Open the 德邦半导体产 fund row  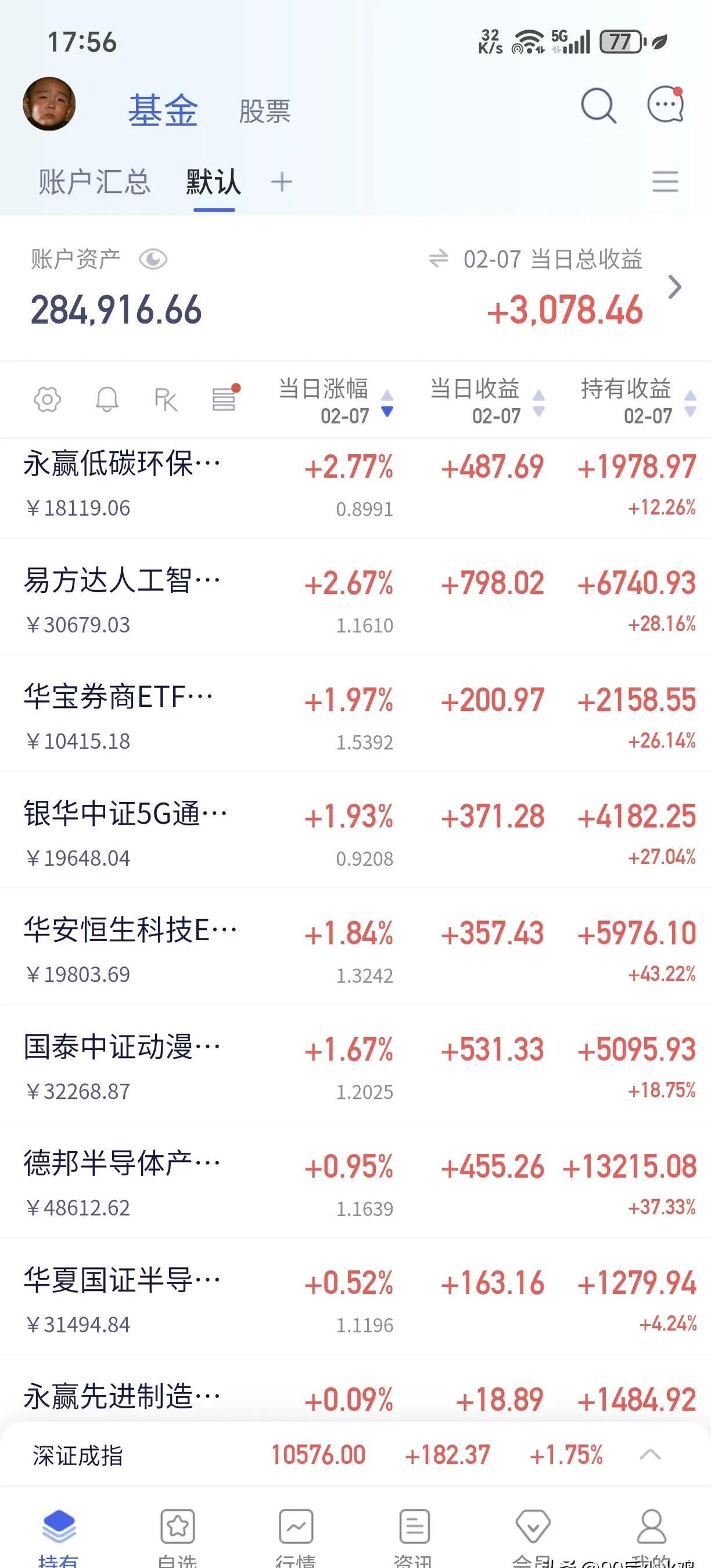(355, 1180)
